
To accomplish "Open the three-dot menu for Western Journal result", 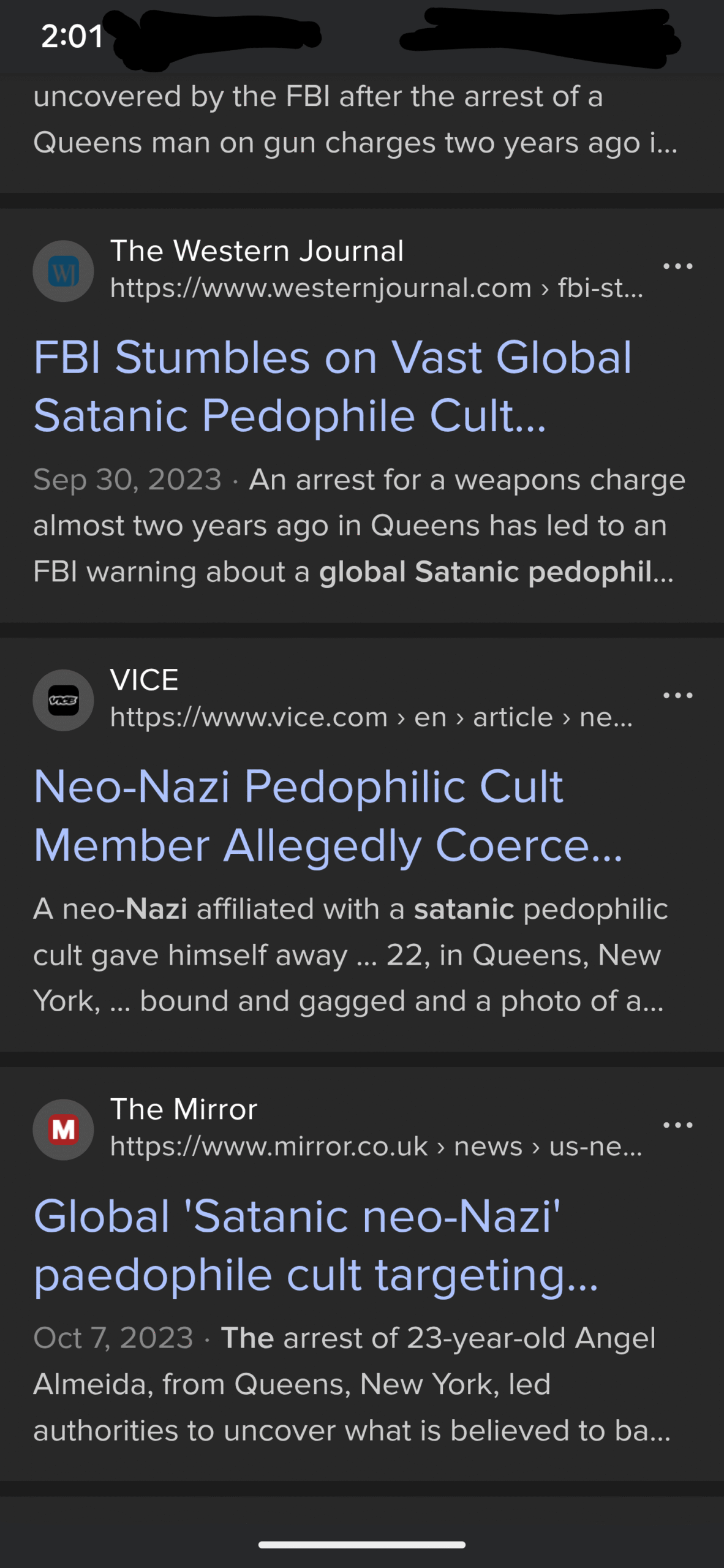I will click(x=677, y=266).
